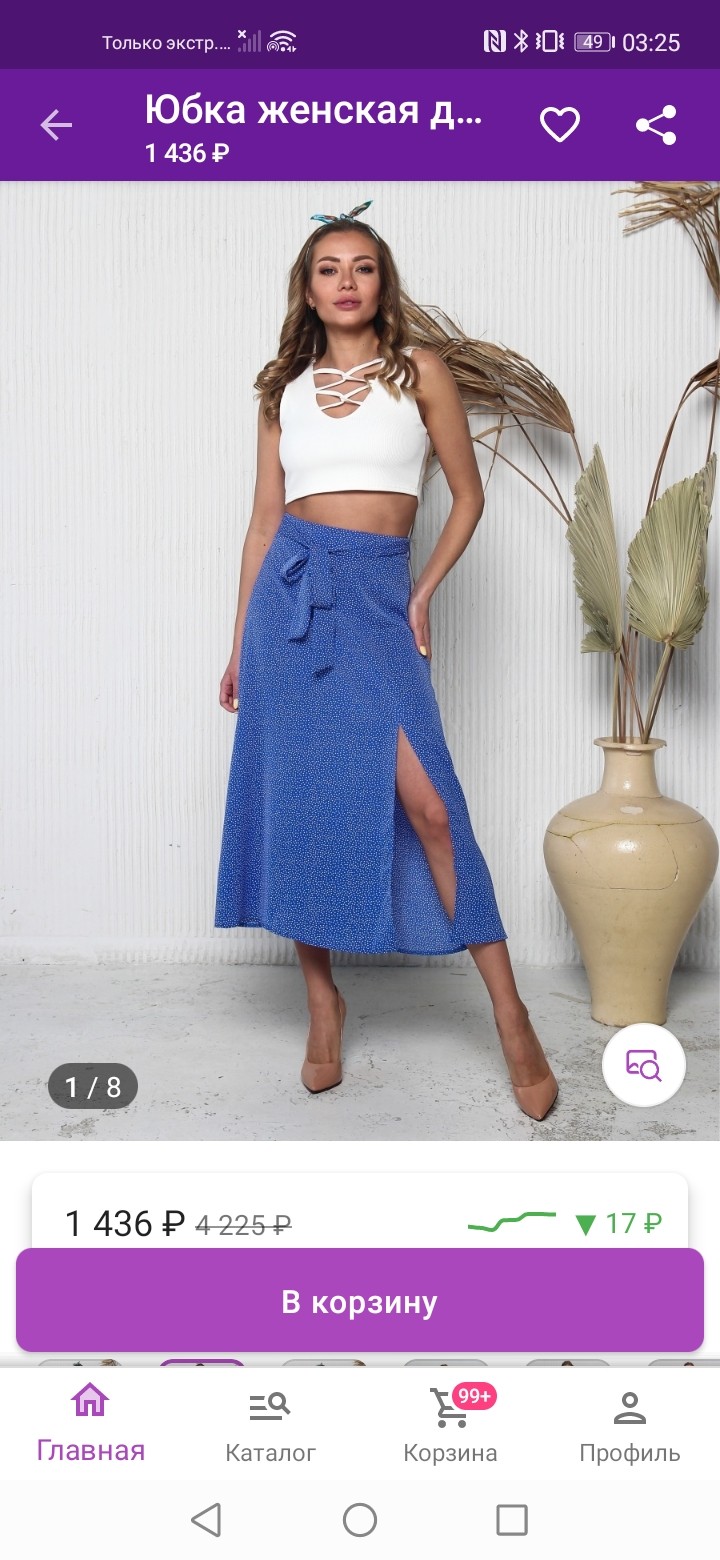The image size is (720, 1560).
Task: Switch to the Главная tab
Action: 90,1422
